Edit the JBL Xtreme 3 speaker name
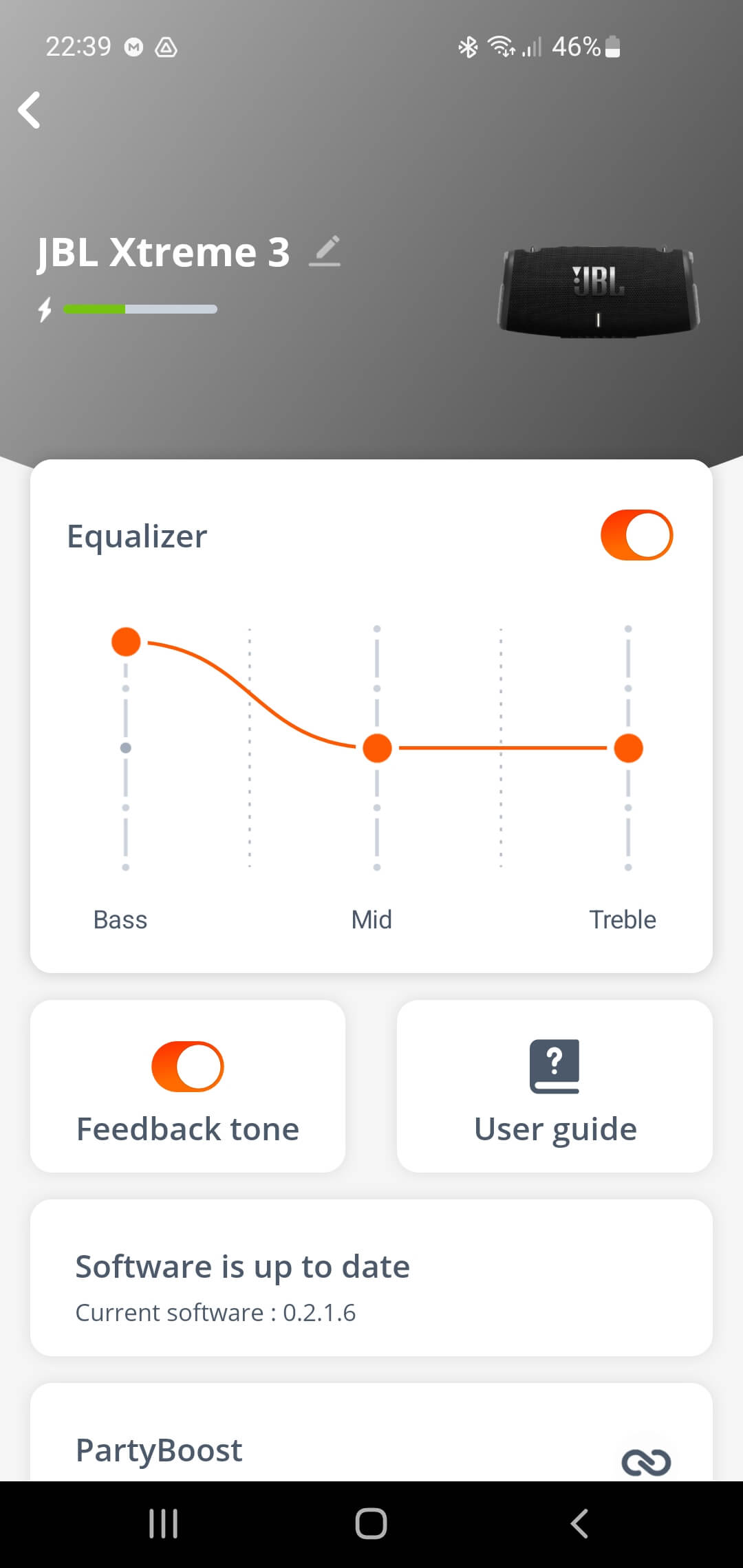The height and width of the screenshot is (1568, 743). tap(325, 251)
